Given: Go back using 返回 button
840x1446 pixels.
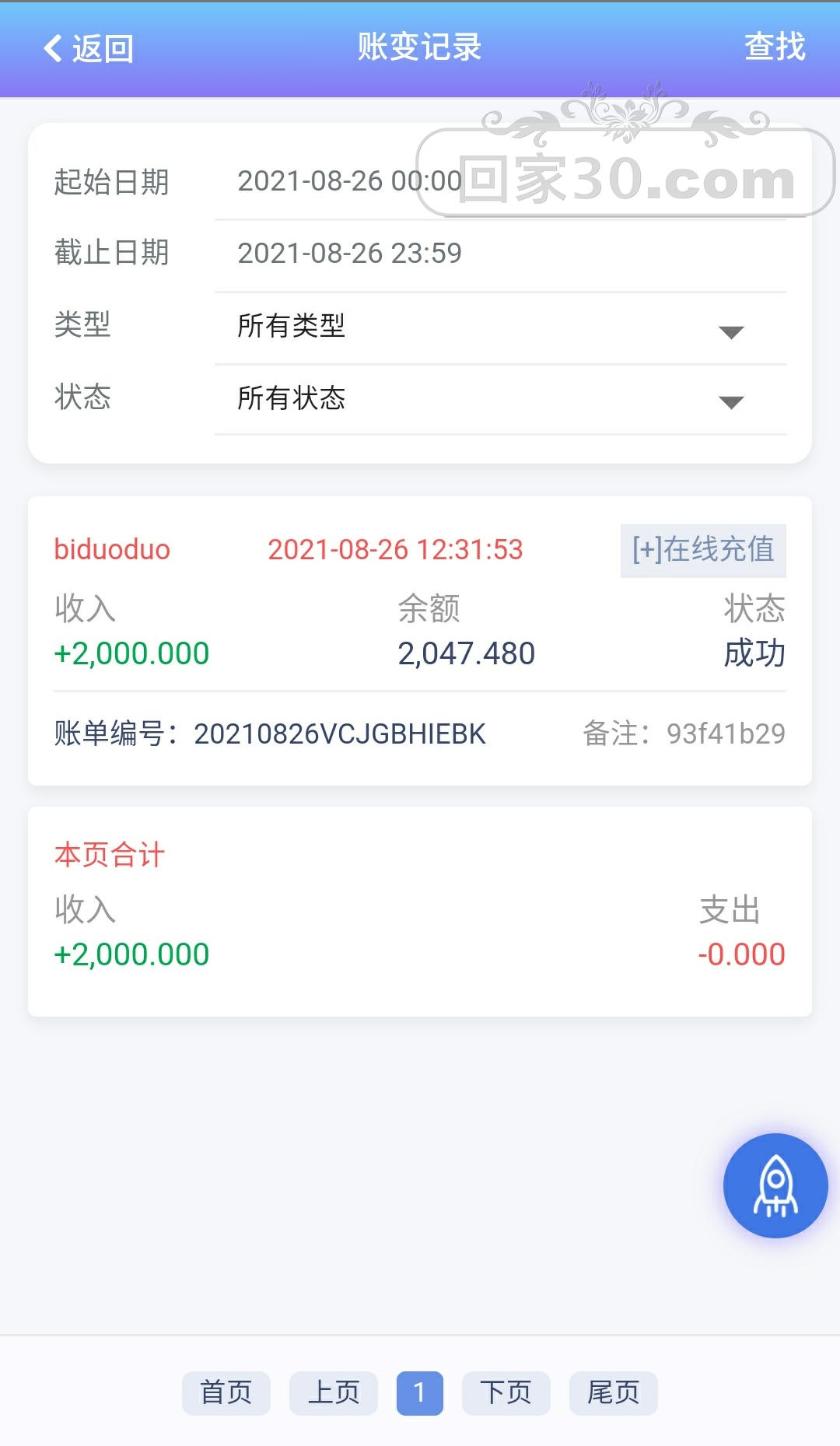Looking at the screenshot, I should point(88,48).
